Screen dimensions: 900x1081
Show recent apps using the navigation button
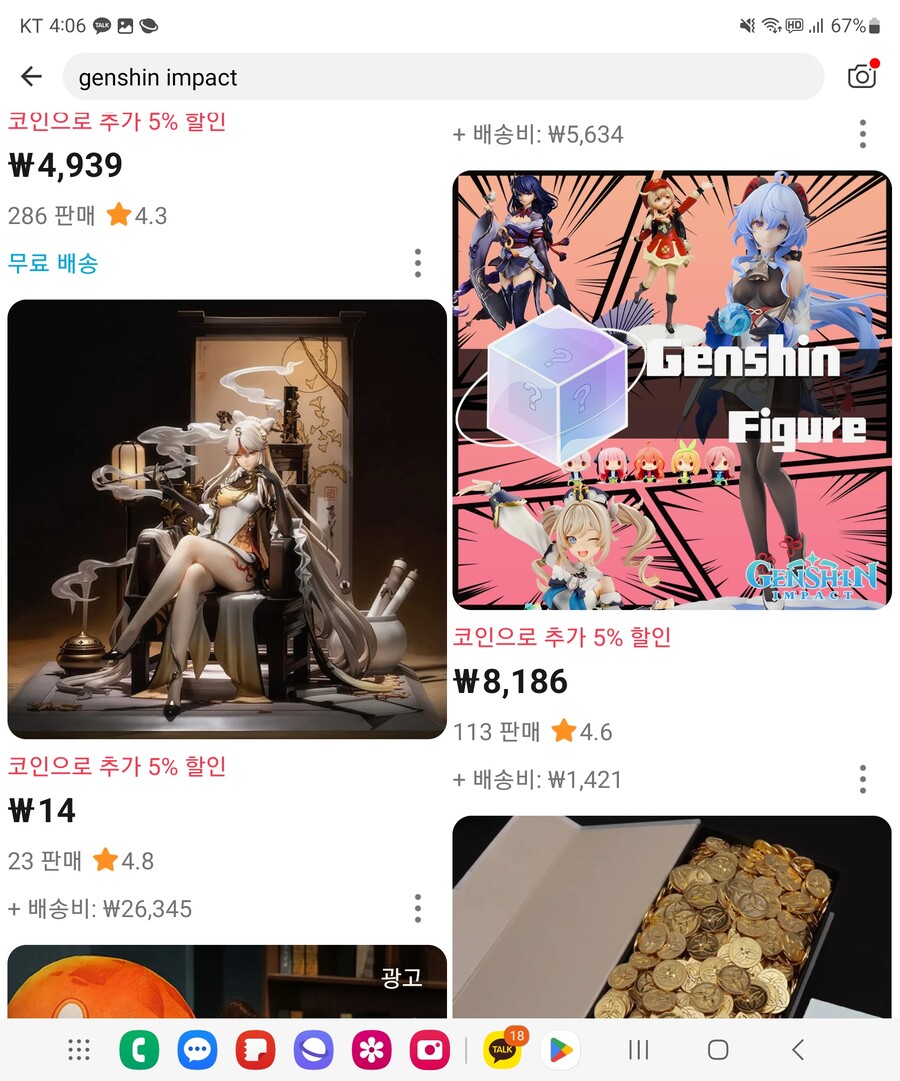pyautogui.click(x=638, y=1050)
